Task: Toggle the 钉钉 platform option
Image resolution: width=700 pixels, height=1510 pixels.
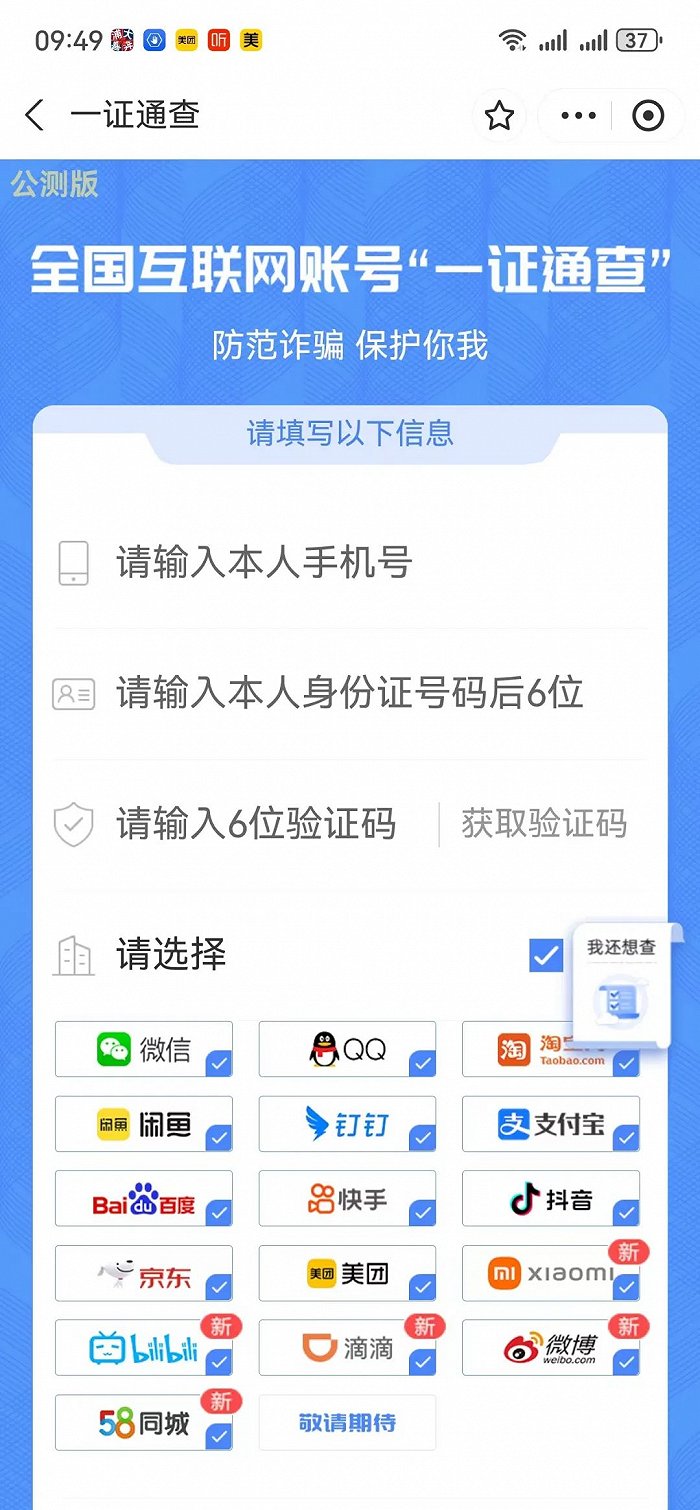Action: pyautogui.click(x=347, y=1124)
